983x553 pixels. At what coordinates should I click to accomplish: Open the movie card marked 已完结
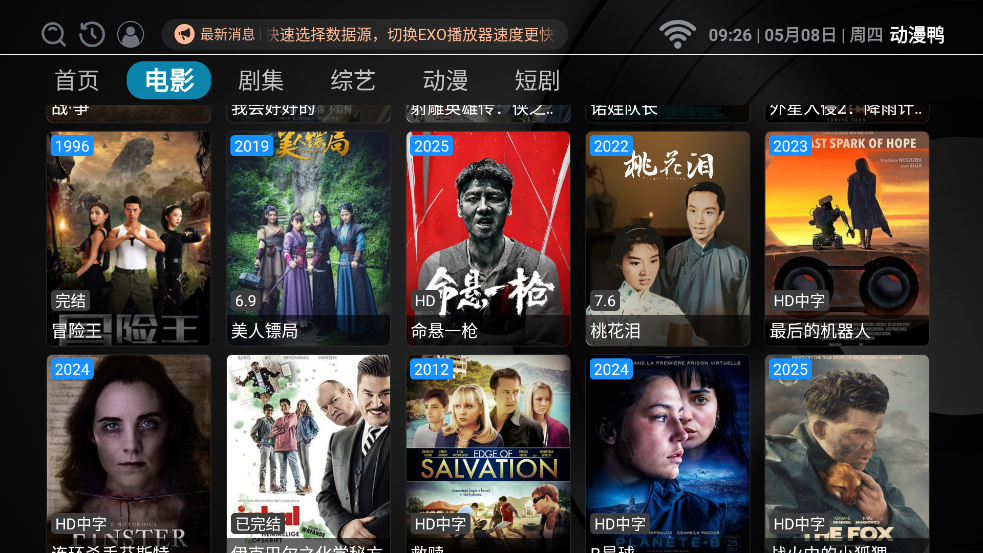308,452
